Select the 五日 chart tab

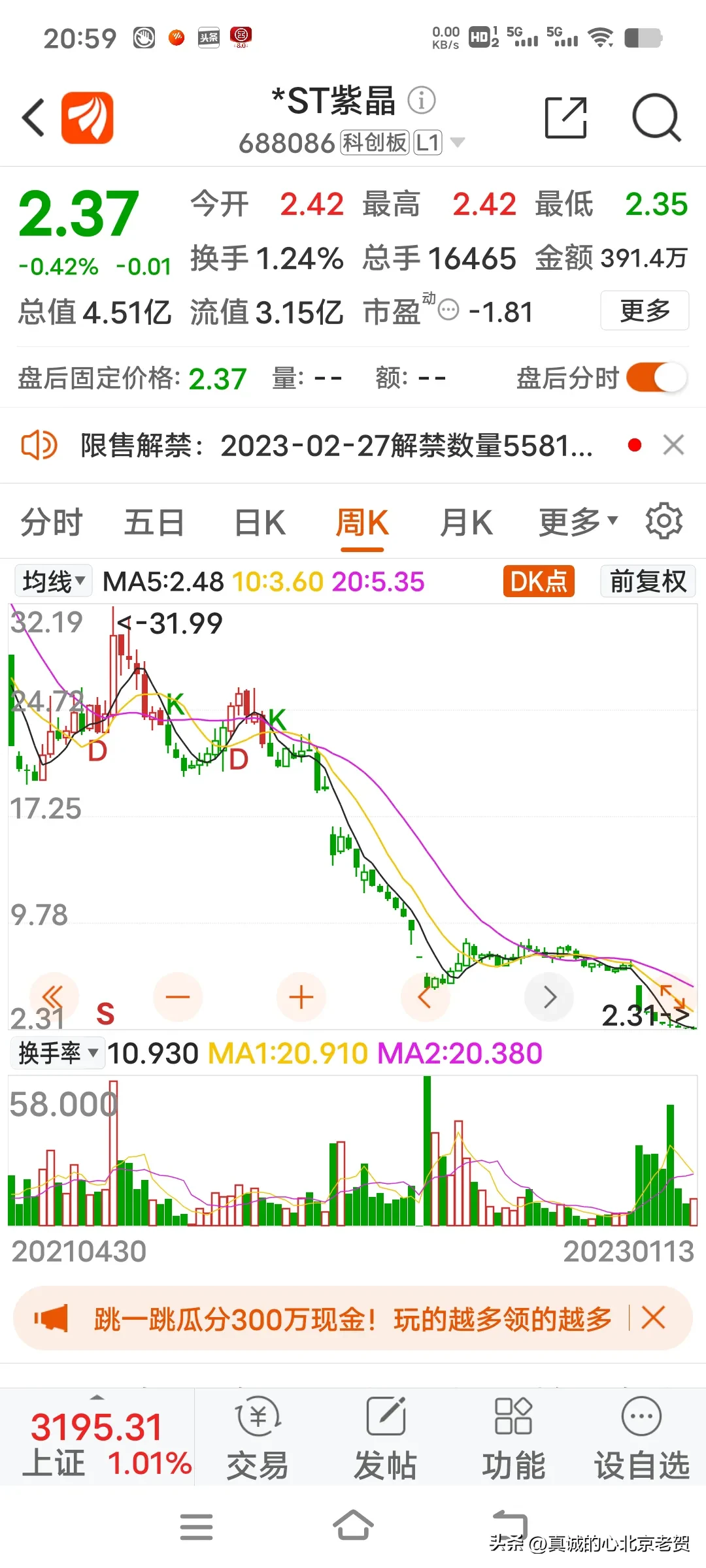point(154,523)
